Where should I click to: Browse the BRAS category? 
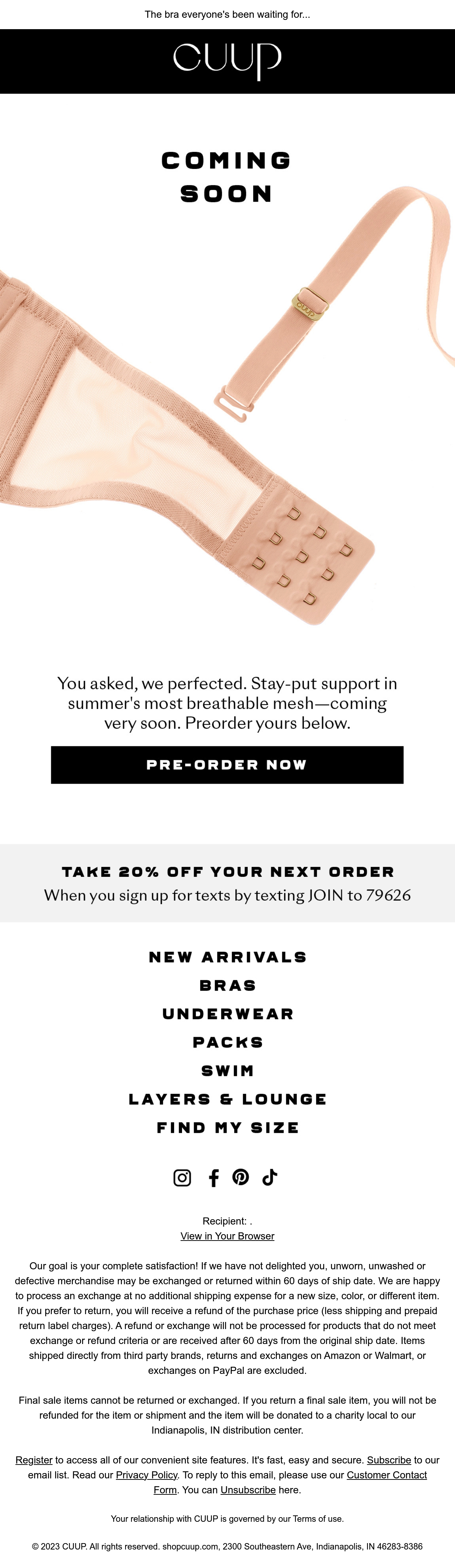click(x=227, y=986)
